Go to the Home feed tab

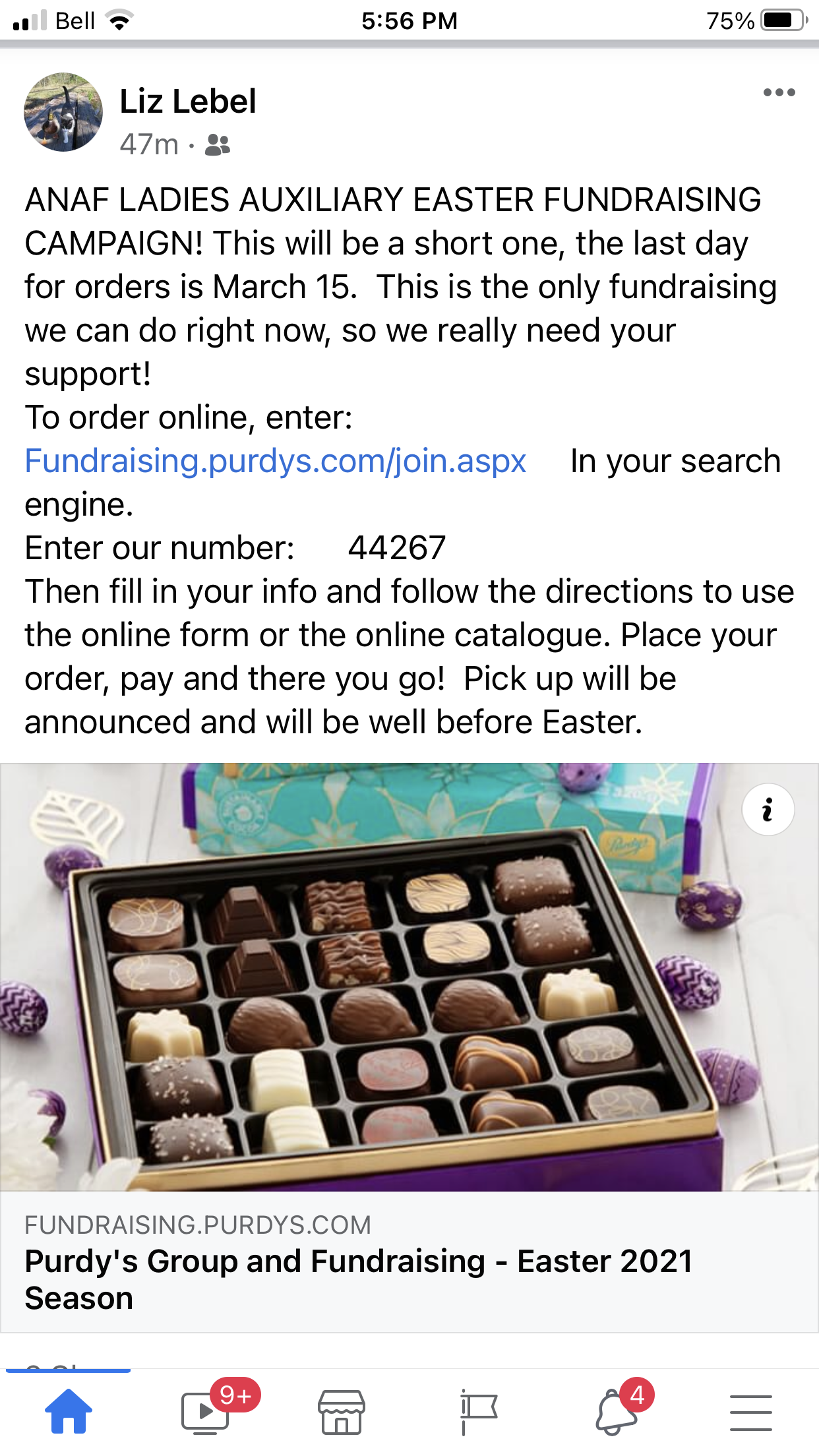pyautogui.click(x=69, y=1412)
